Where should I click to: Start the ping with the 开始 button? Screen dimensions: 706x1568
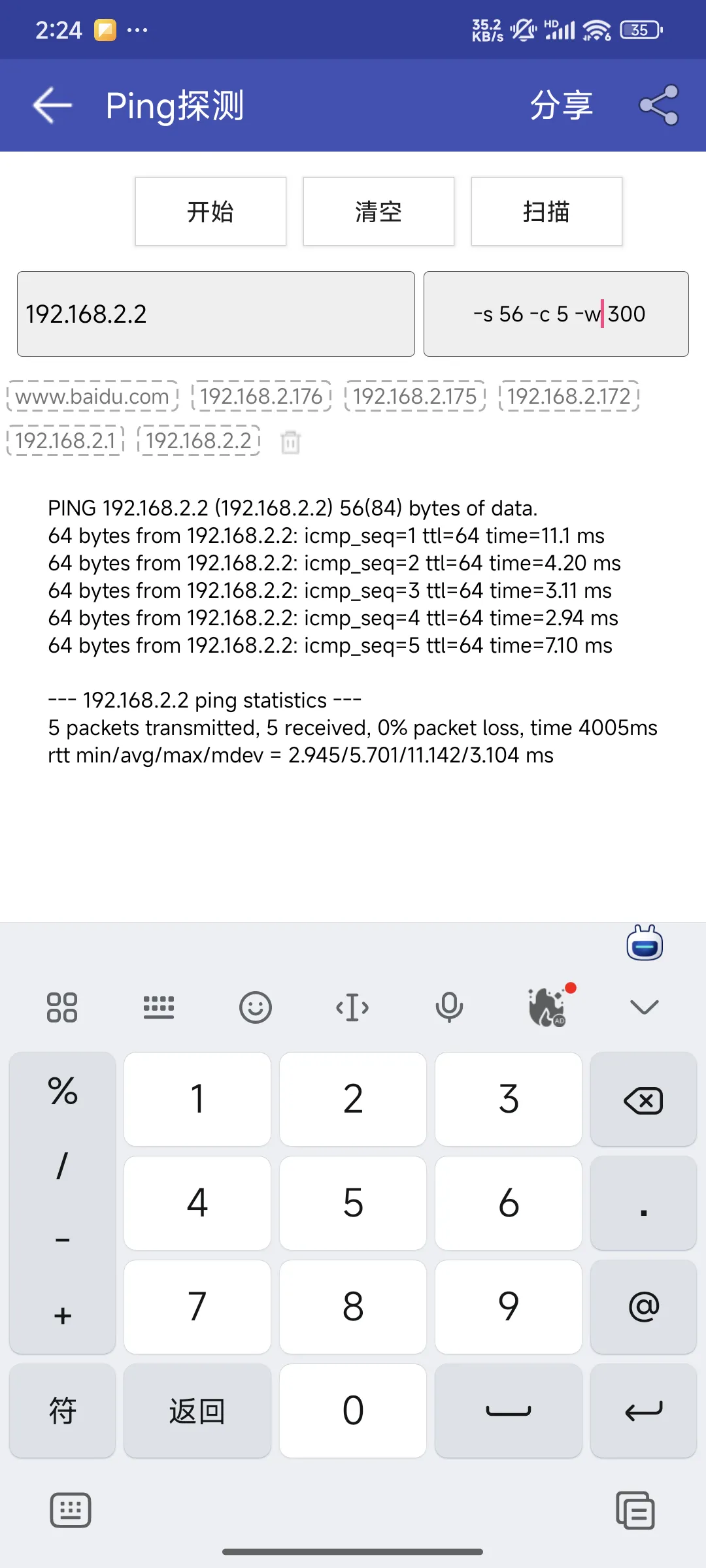(x=210, y=212)
